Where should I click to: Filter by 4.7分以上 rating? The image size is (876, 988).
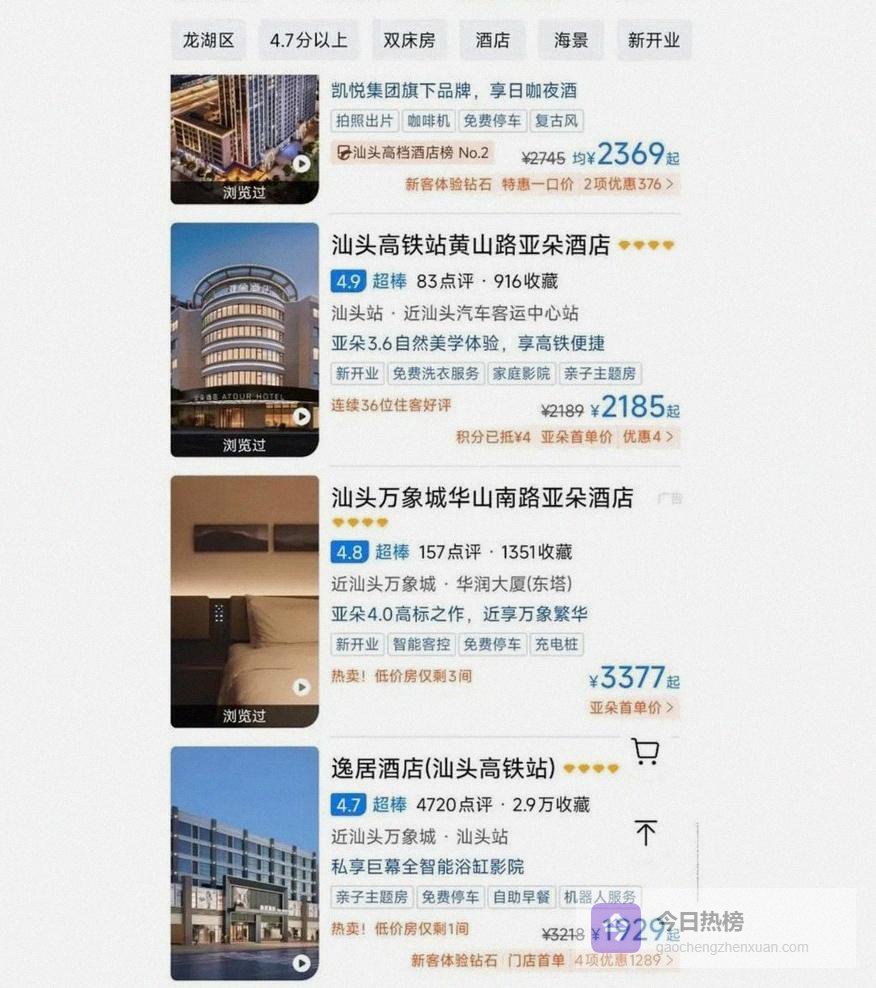[309, 41]
